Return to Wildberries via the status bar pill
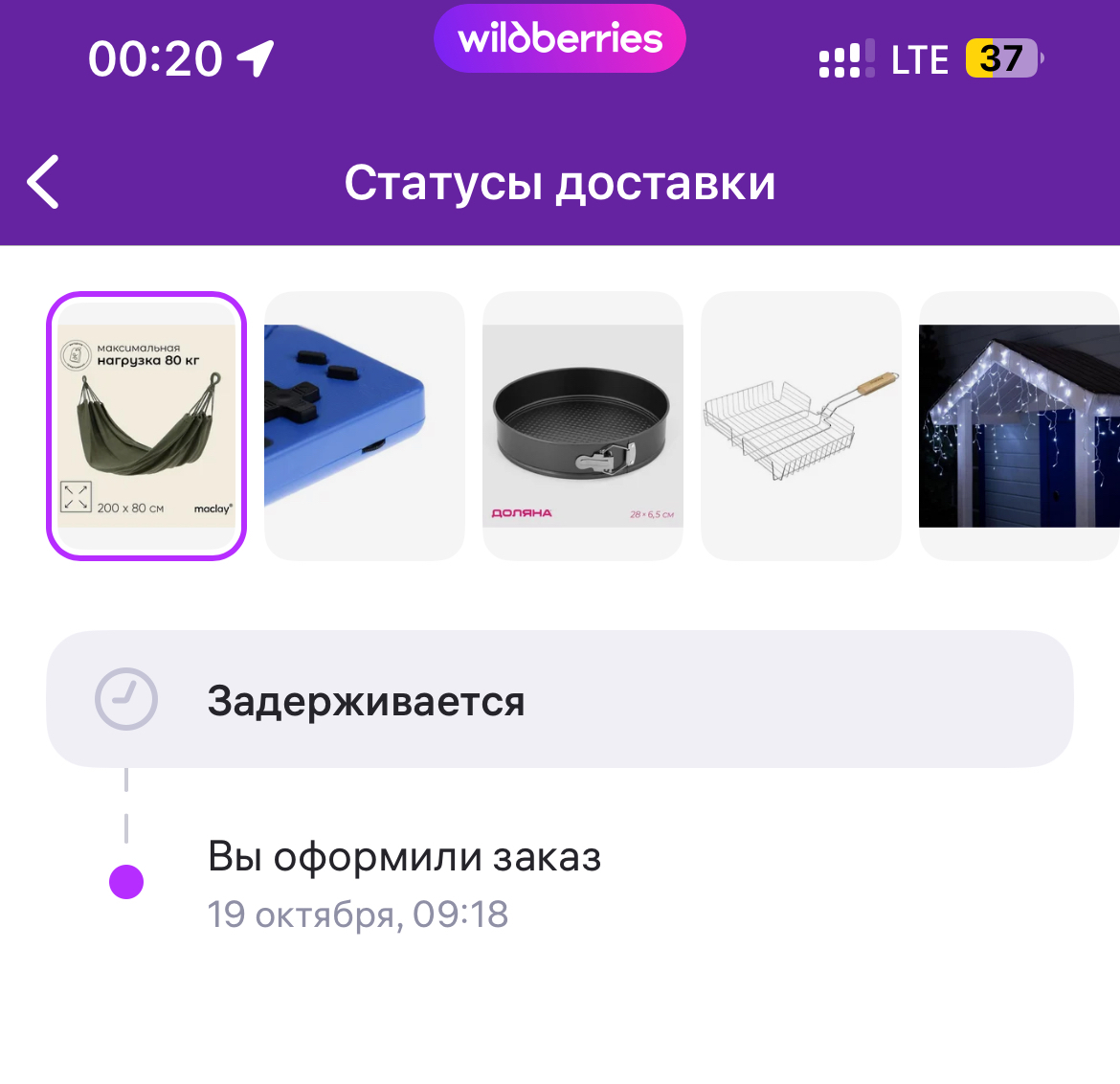This screenshot has height=1084, width=1120. pyautogui.click(x=560, y=39)
